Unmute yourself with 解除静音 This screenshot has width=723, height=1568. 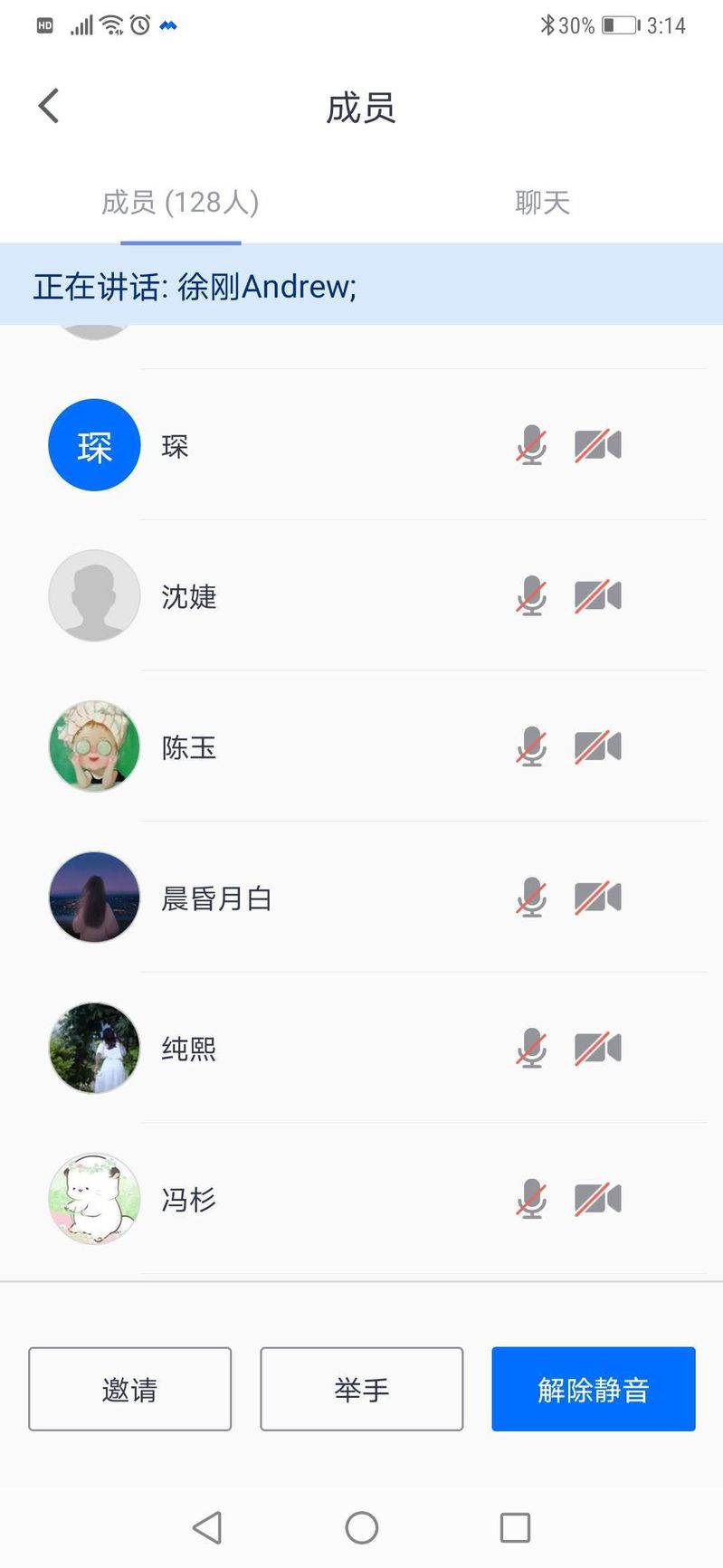coord(593,1389)
